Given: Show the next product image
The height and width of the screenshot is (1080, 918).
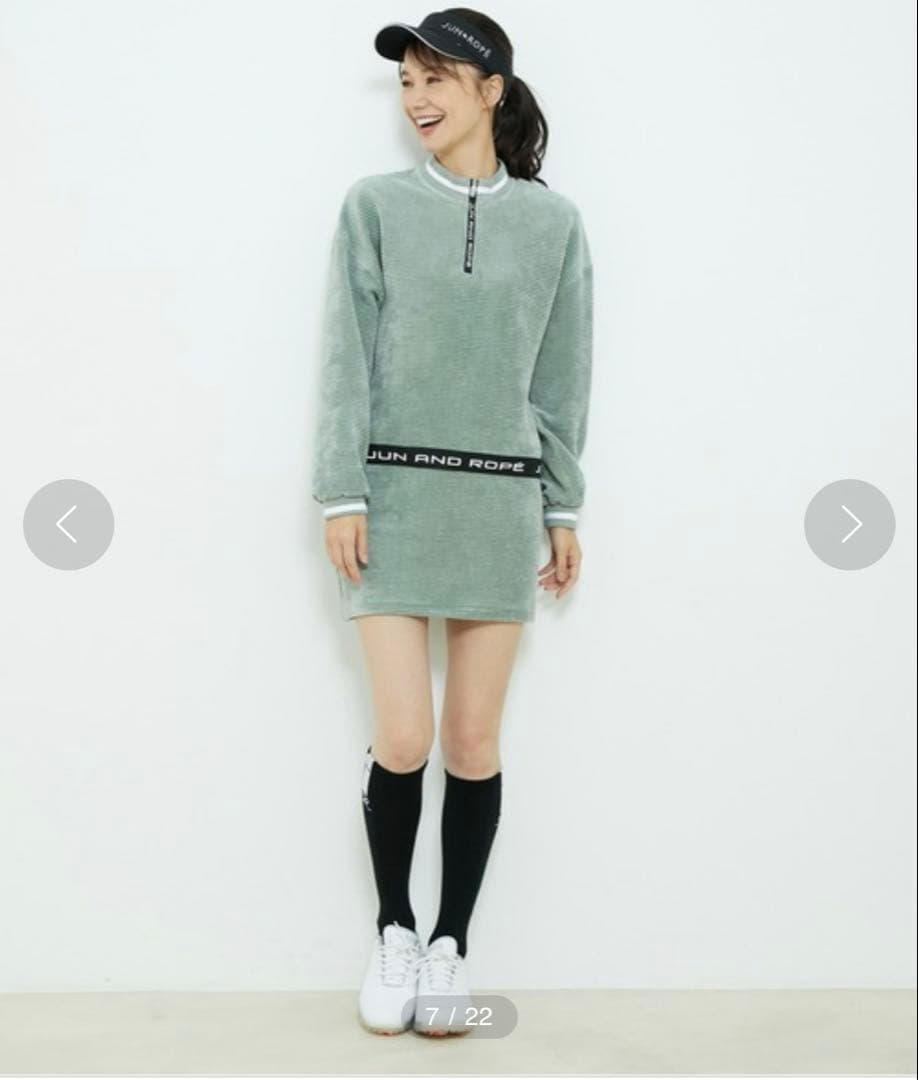Looking at the screenshot, I should click(x=849, y=525).
